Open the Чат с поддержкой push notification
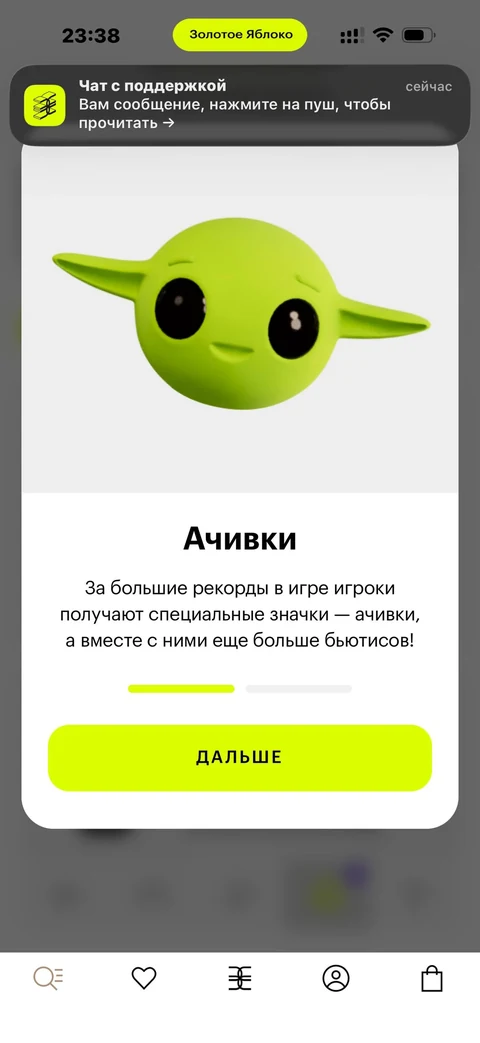The height and width of the screenshot is (1043, 480). [240, 105]
